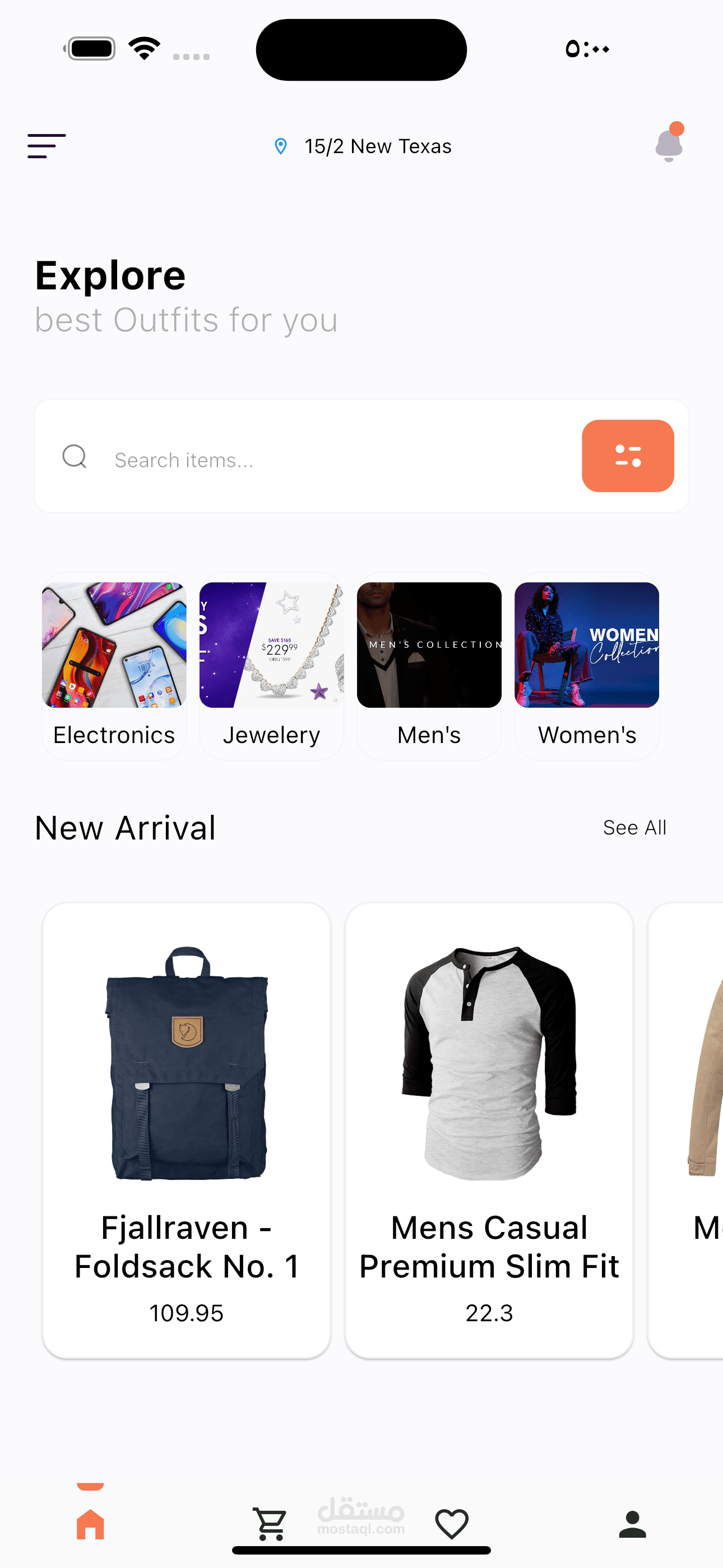The width and height of the screenshot is (723, 1568).
Task: Switch to the profile tab
Action: 632,1524
